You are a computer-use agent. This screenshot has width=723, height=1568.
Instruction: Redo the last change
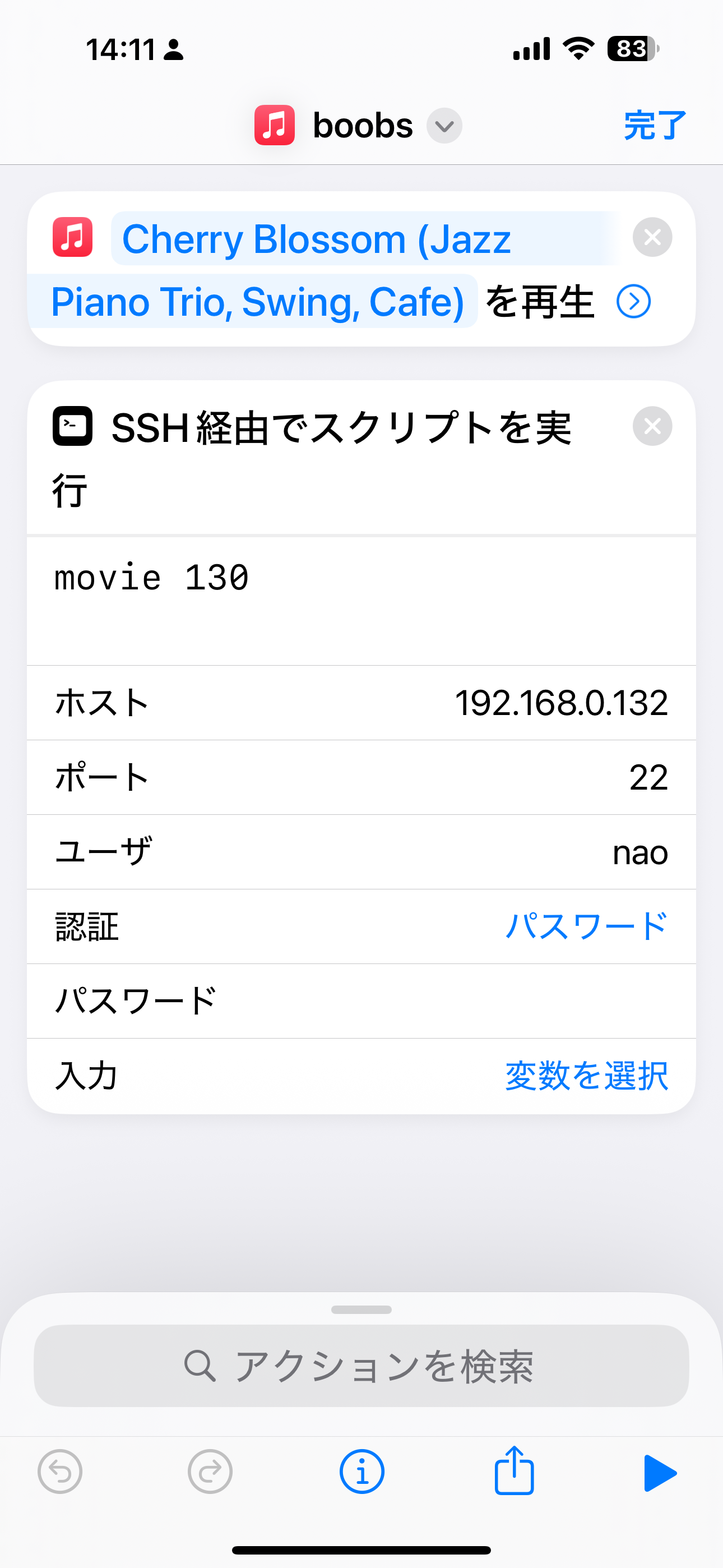tap(210, 1472)
